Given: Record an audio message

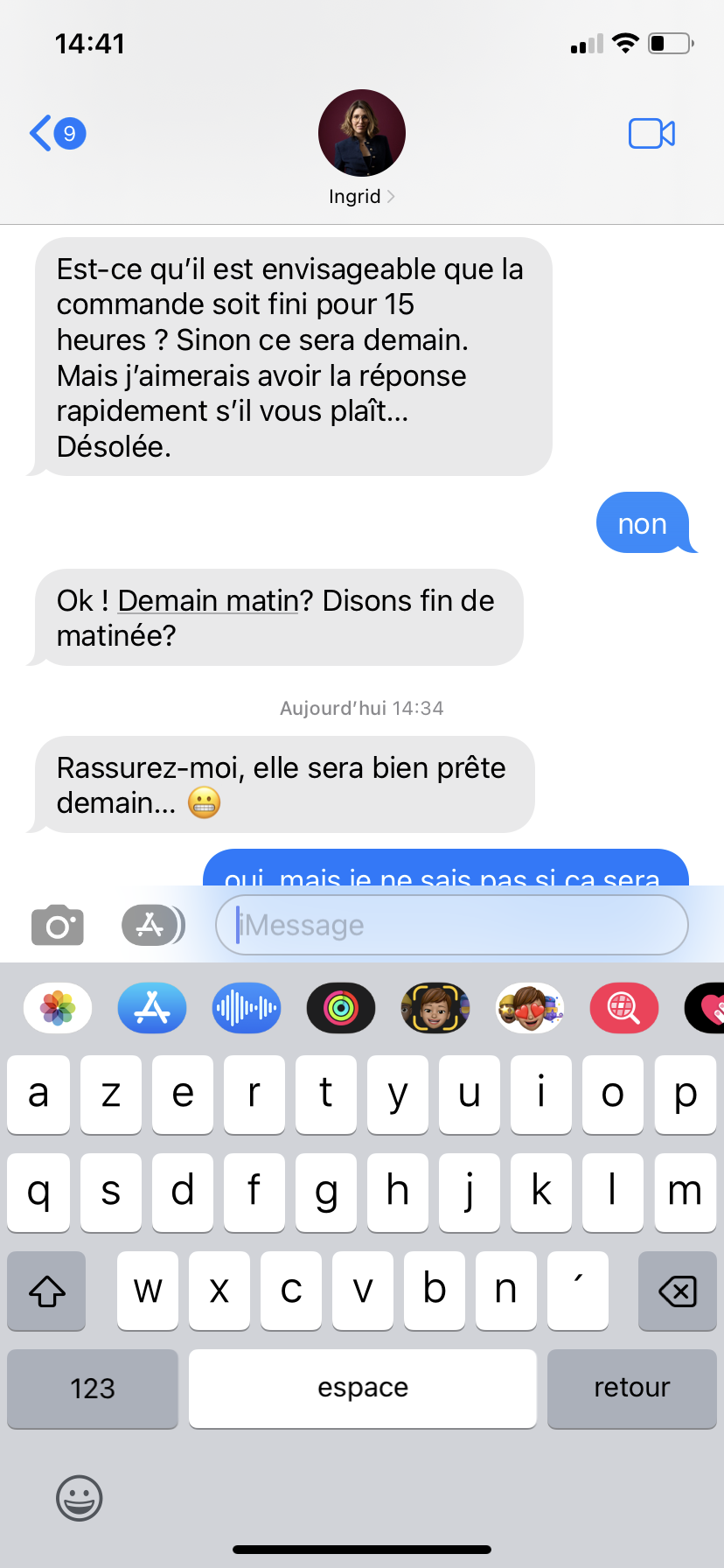Looking at the screenshot, I should click(x=247, y=1008).
